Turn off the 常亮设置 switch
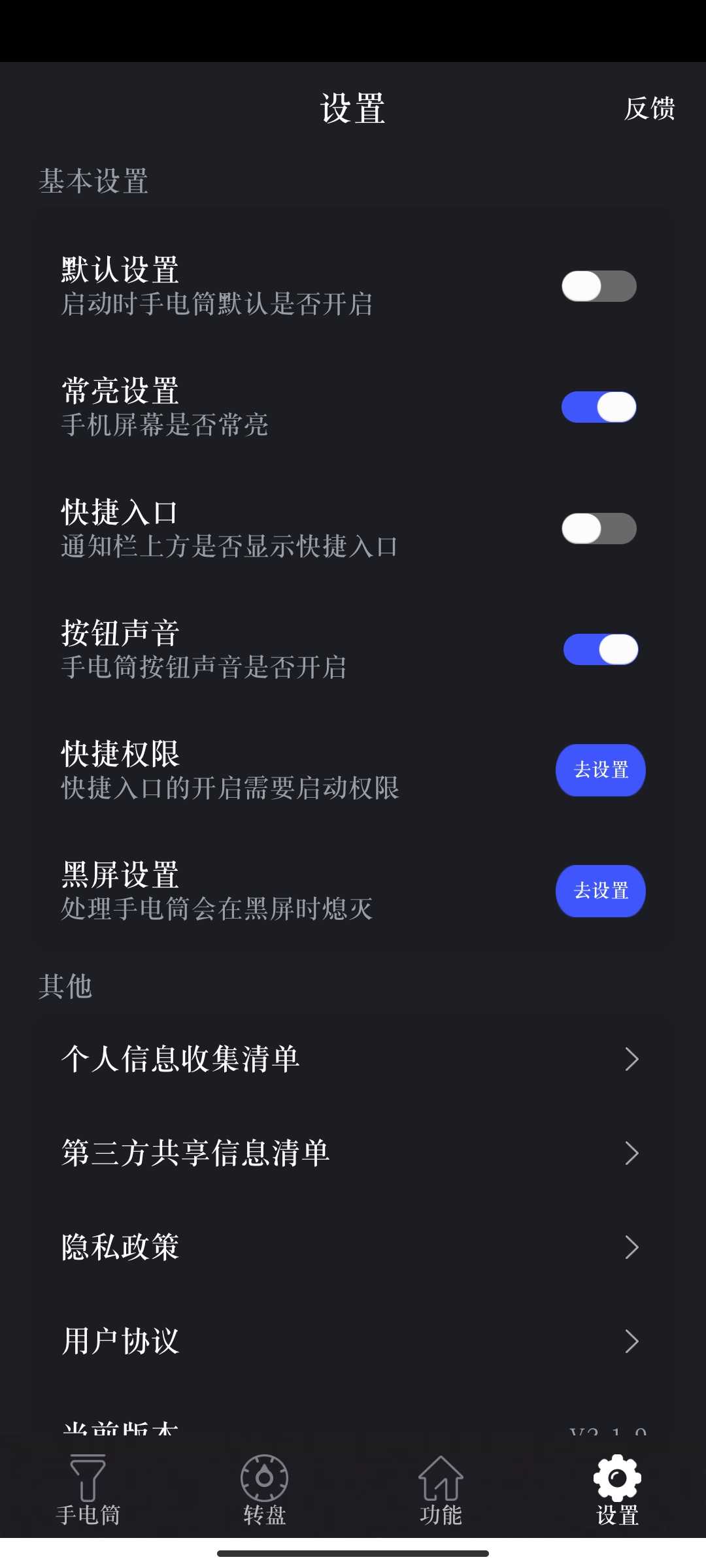 pos(599,407)
